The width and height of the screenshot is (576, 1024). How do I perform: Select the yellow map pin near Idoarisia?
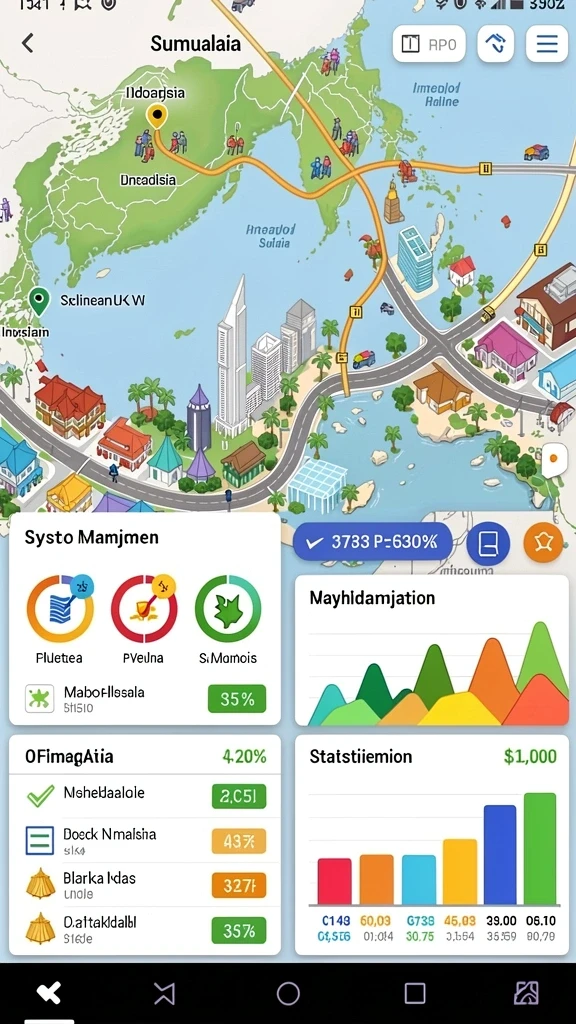[x=157, y=116]
